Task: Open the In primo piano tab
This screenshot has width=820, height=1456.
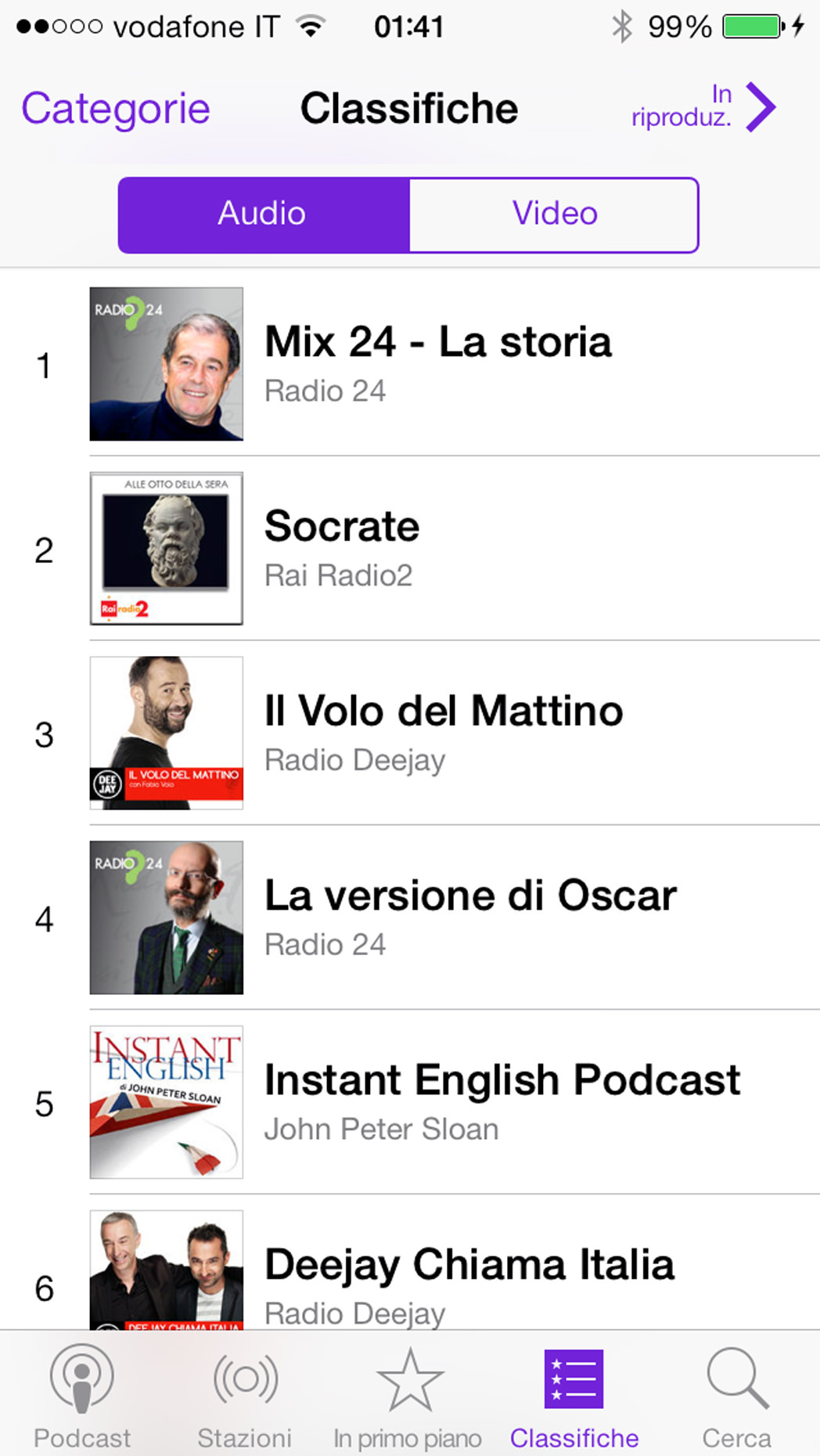Action: point(408,1397)
